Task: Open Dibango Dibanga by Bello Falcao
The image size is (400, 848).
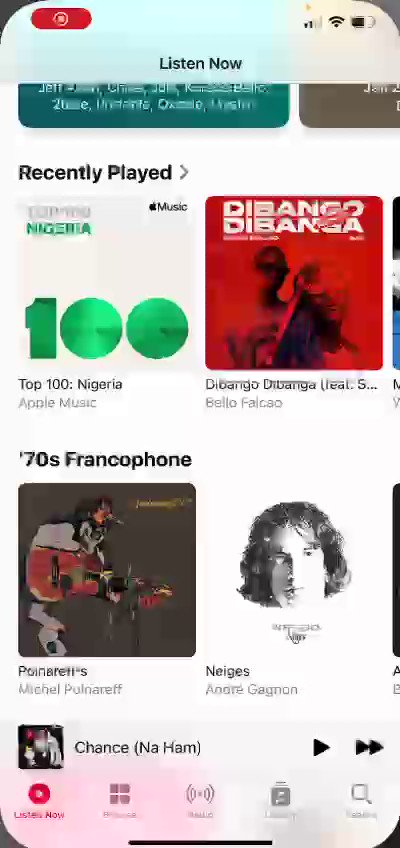Action: [294, 283]
